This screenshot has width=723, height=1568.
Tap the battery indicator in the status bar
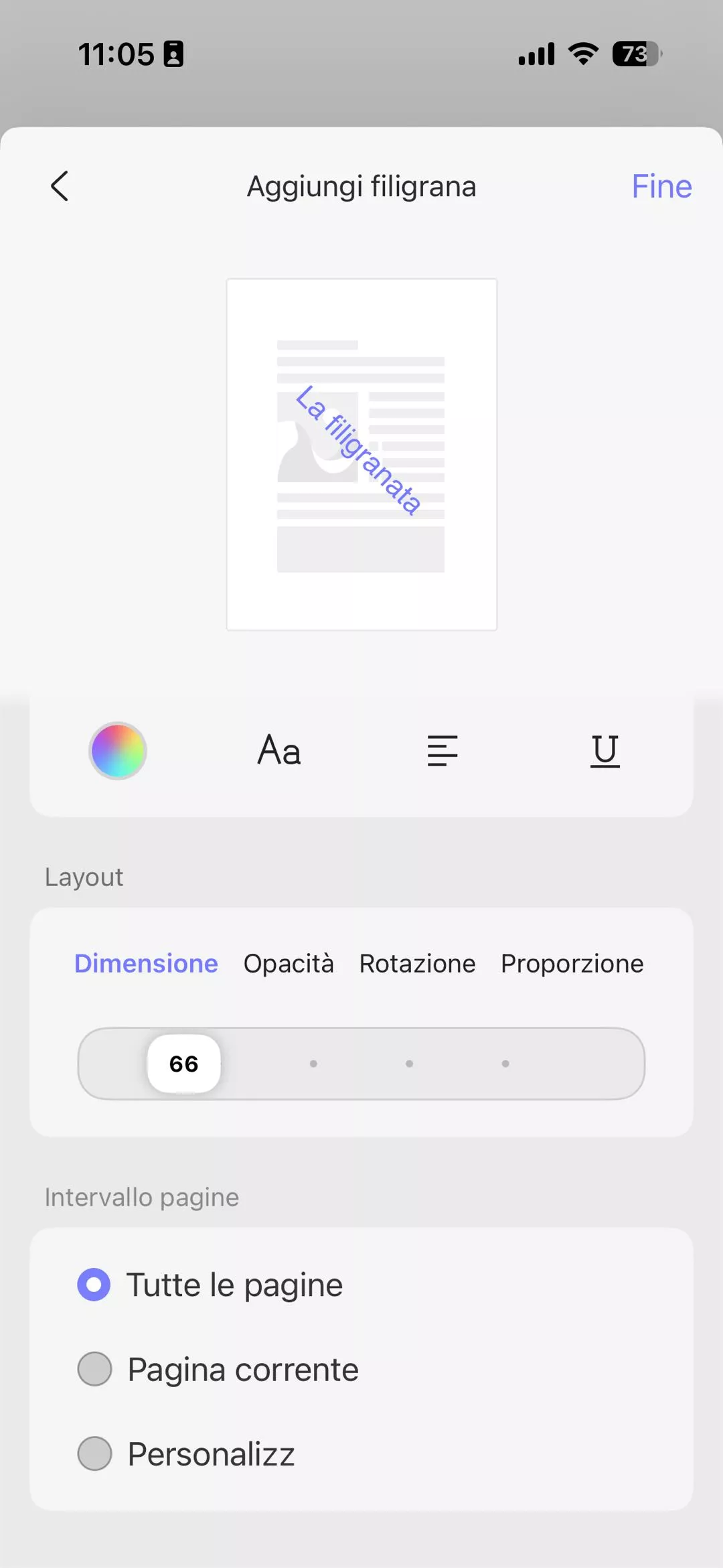(x=632, y=54)
